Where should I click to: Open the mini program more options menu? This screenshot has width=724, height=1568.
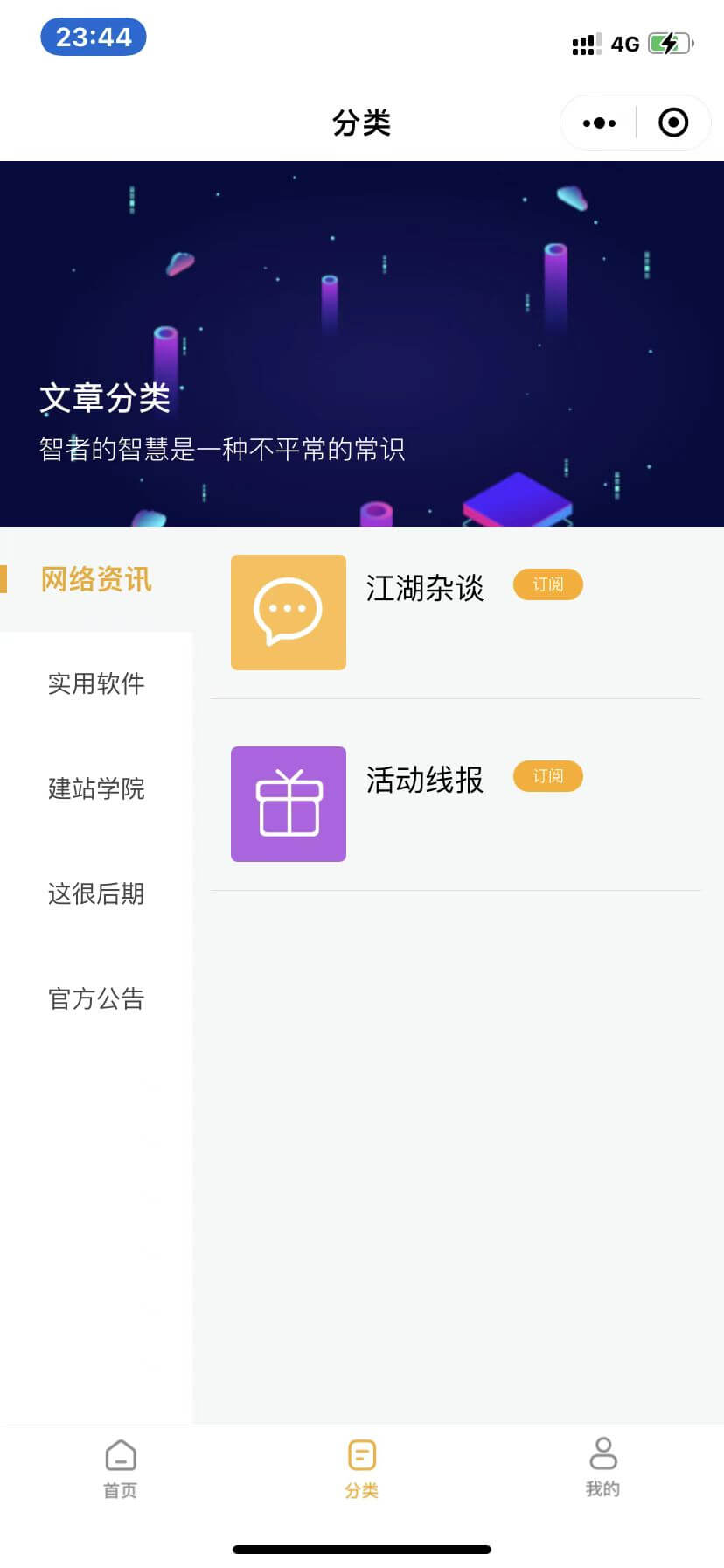coord(599,123)
